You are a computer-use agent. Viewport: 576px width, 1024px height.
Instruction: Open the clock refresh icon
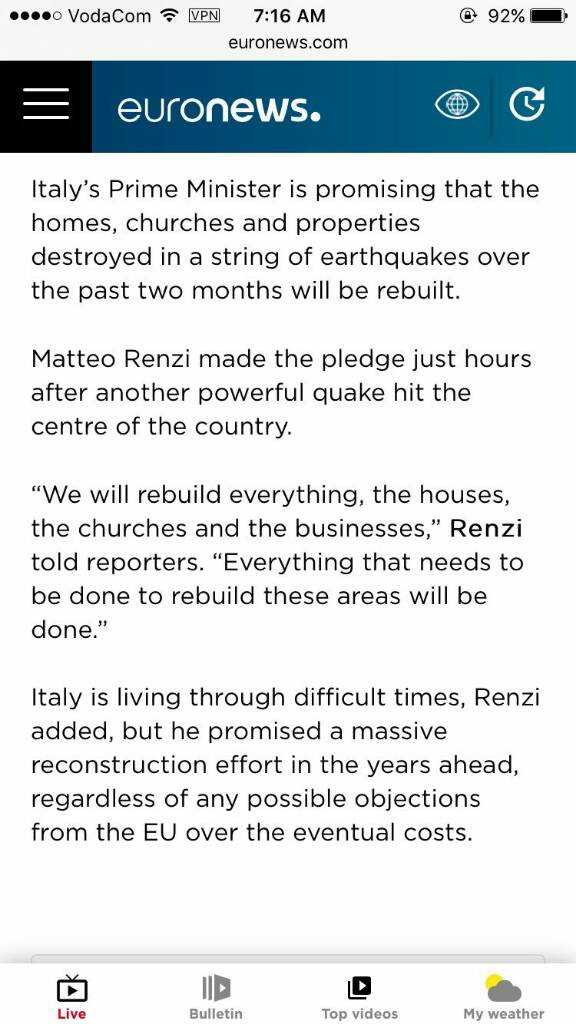coord(527,104)
